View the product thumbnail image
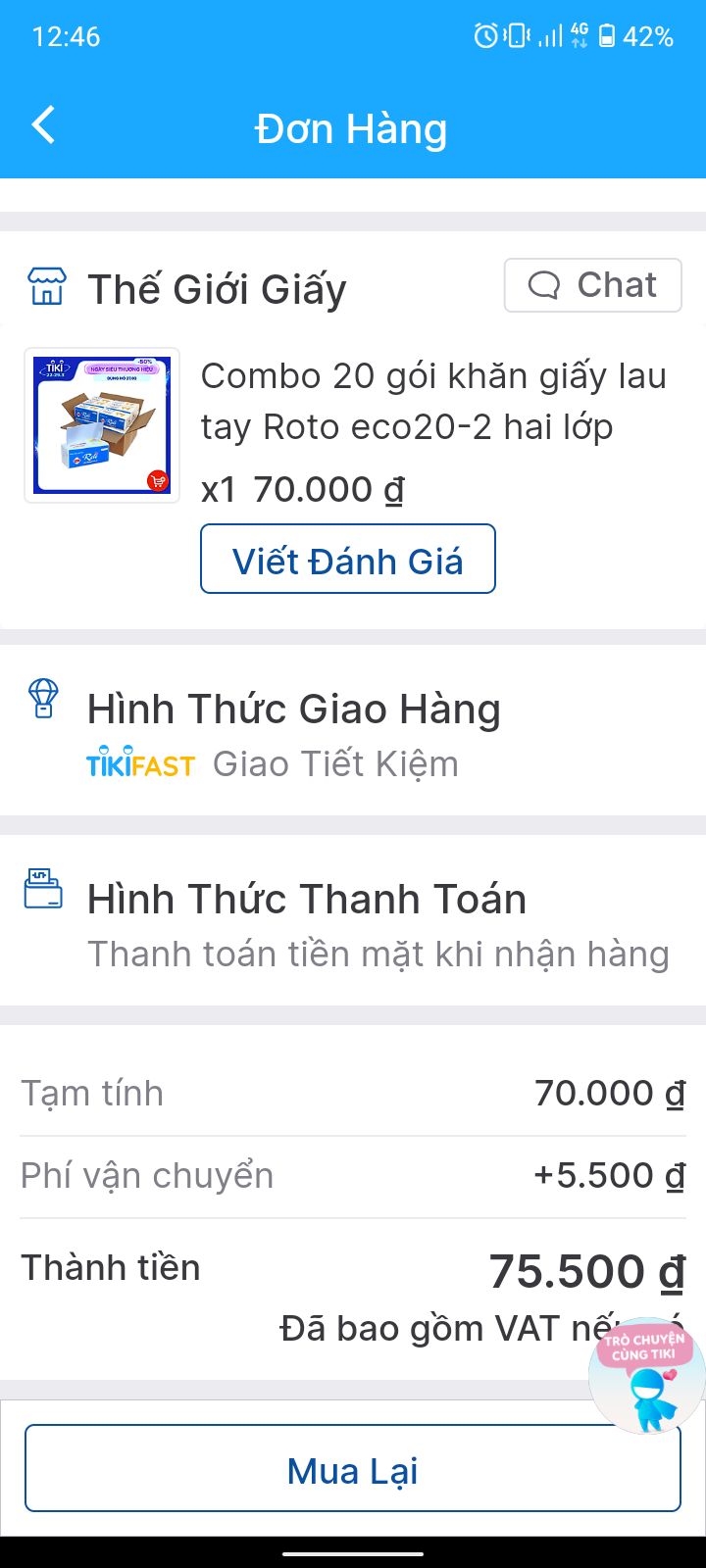 pos(102,424)
